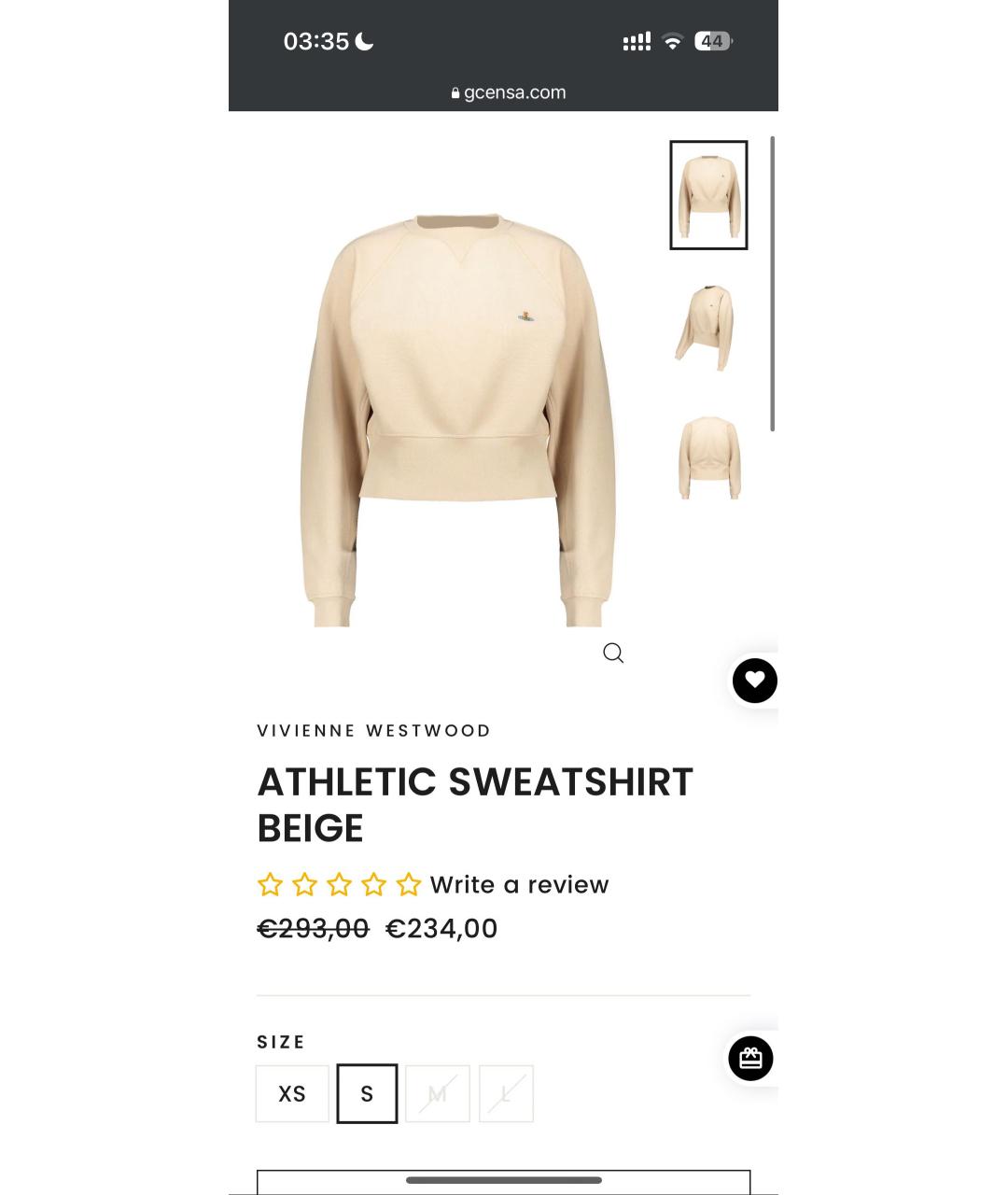Viewport: 1008px width, 1195px height.
Task: Zoom into the product image with magnifier
Action: 613,654
